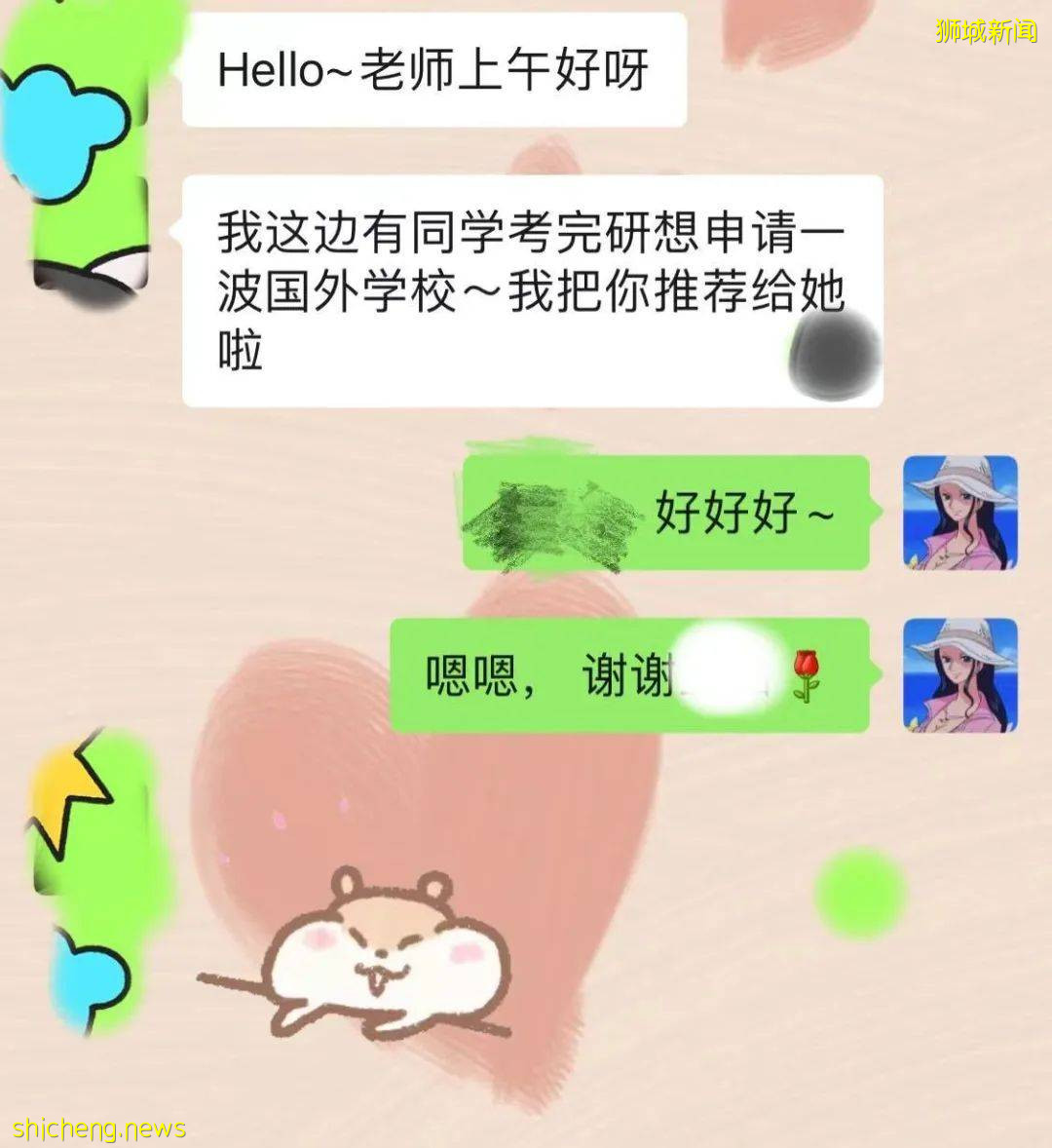Click the green cartoon avatar of the sender
Image resolution: width=1052 pixels, height=1148 pixels.
(78, 146)
